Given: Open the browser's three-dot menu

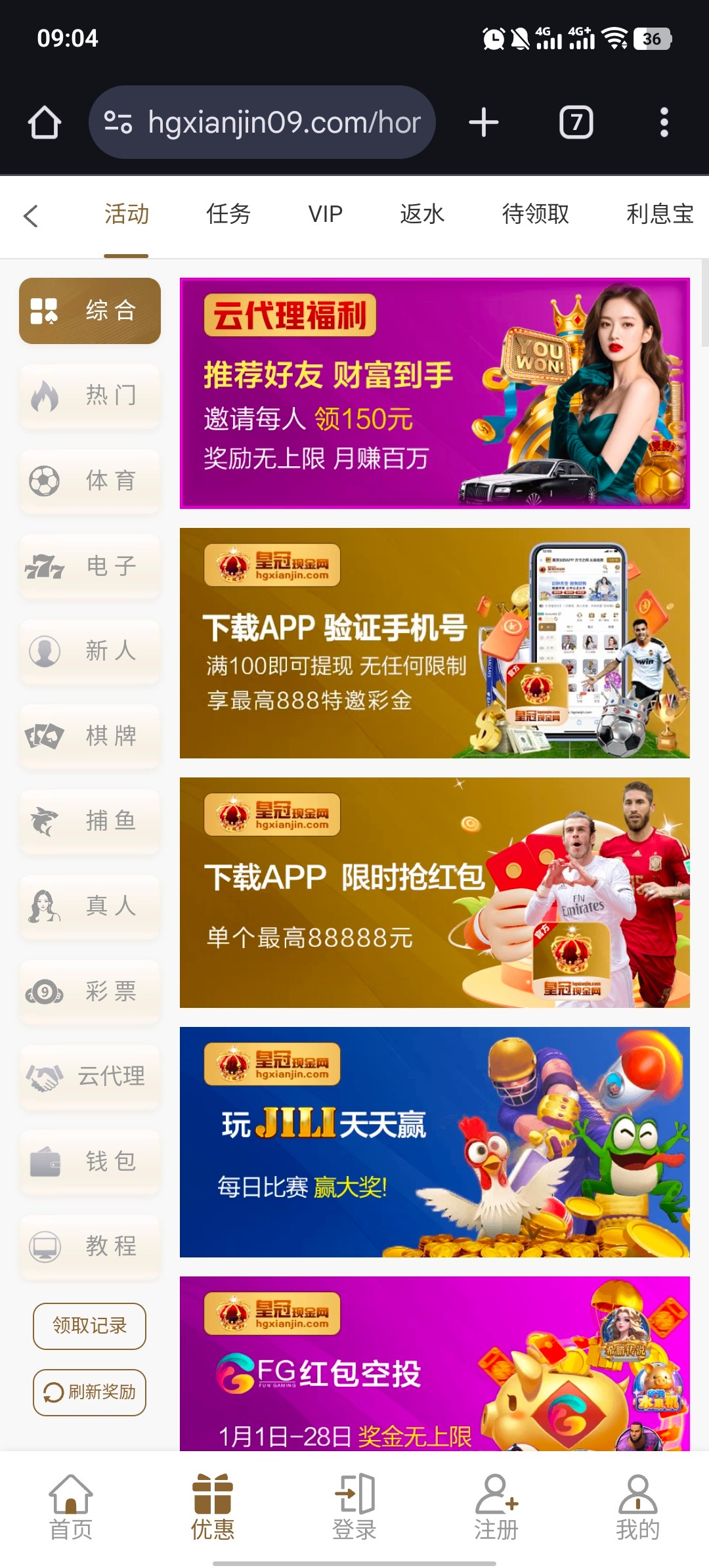Looking at the screenshot, I should tap(664, 123).
